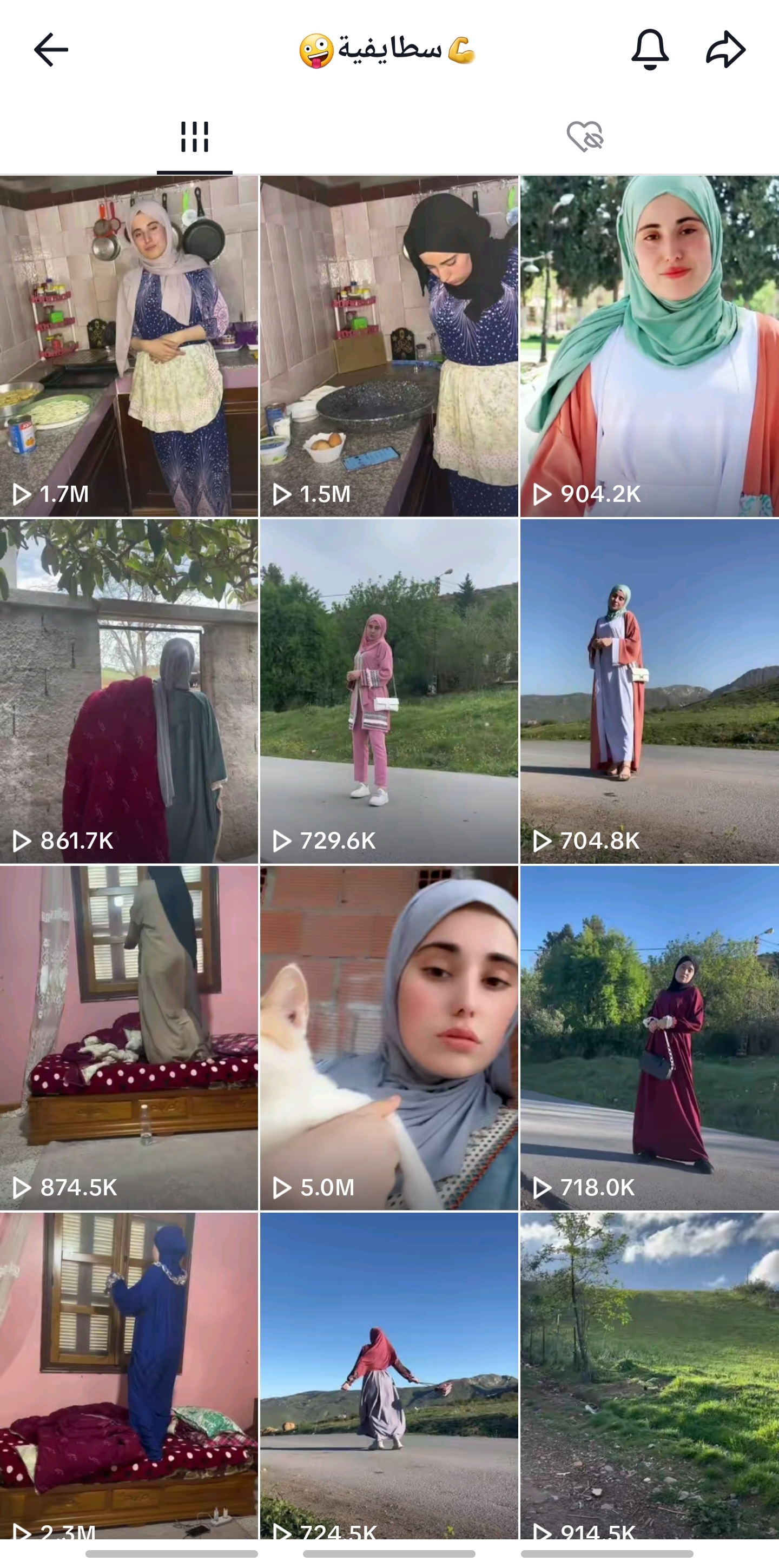The width and height of the screenshot is (779, 1568).
Task: Play the video with 724.5K views
Action: [389, 1377]
